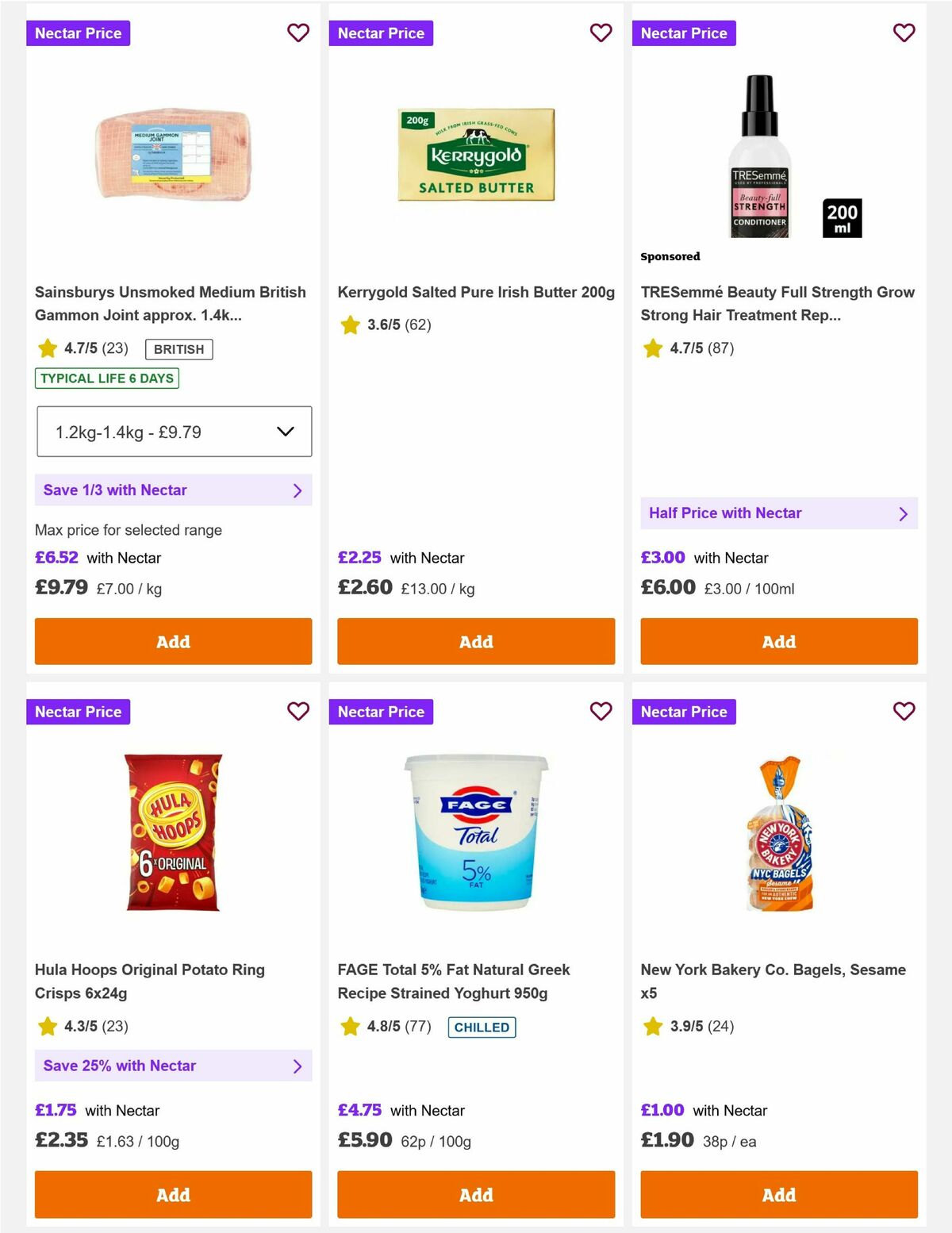Click the star rating on Kerrygold butter
Image resolution: width=952 pixels, height=1233 pixels.
[350, 324]
